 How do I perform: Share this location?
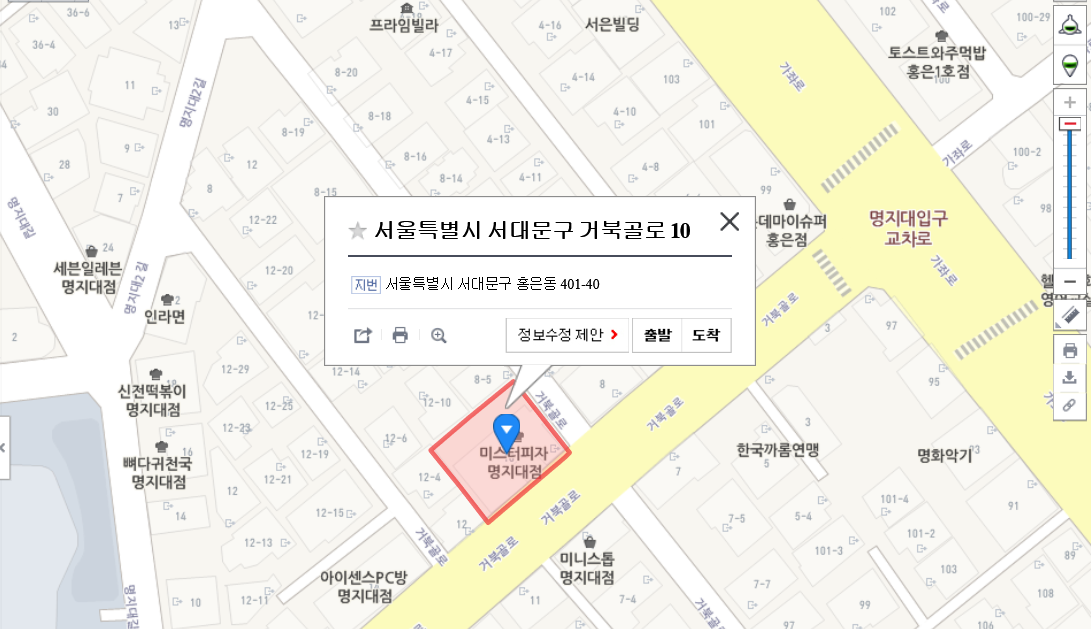point(362,336)
